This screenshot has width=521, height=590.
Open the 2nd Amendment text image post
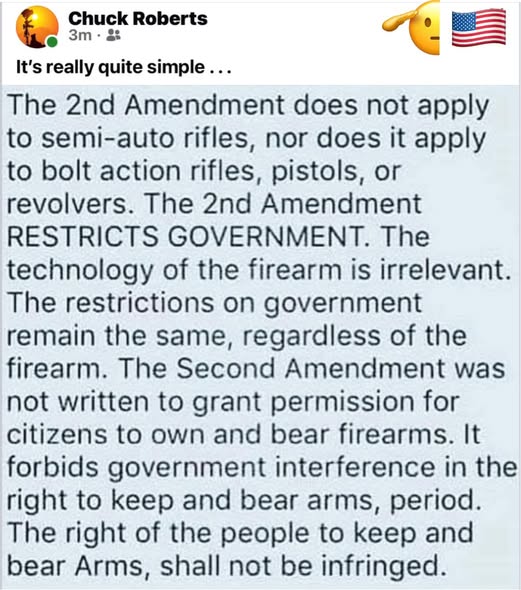click(x=261, y=337)
